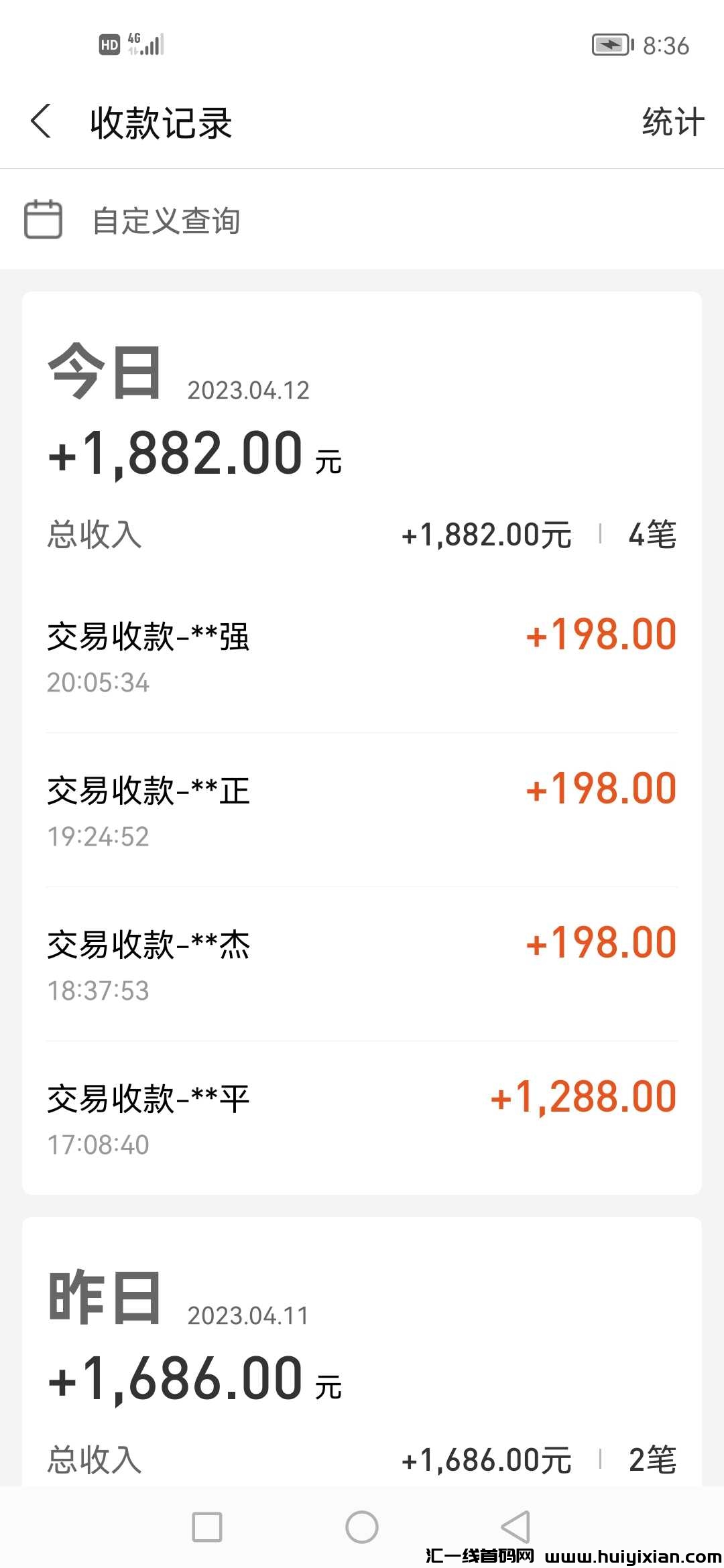The image size is (724, 1568).
Task: Open 自定义查询 custom date query
Action: click(166, 220)
